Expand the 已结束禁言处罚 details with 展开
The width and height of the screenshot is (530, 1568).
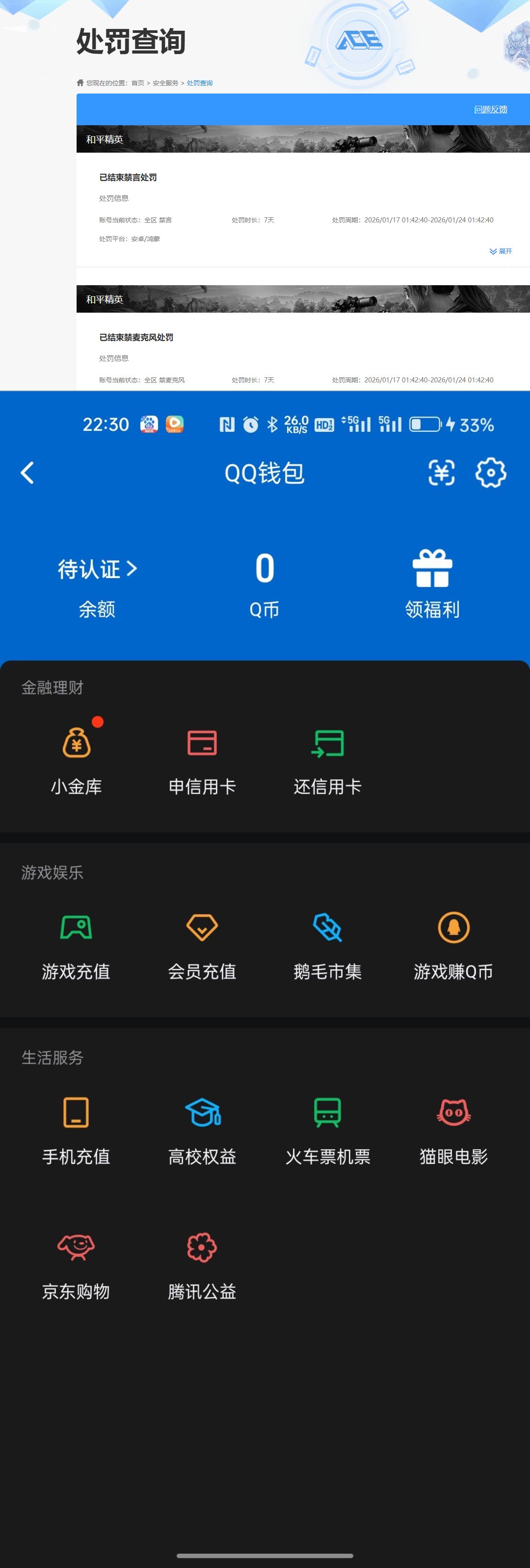click(501, 251)
